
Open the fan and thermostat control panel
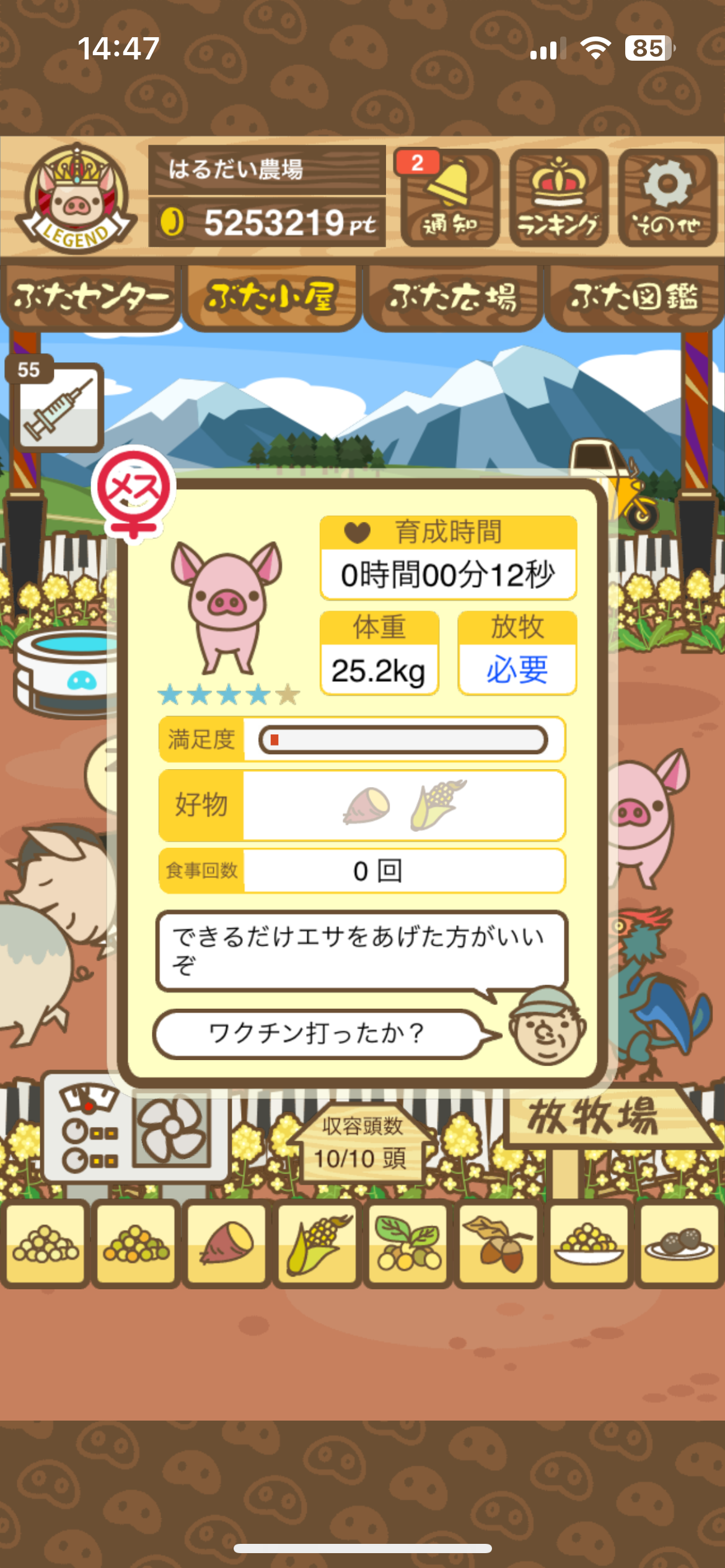[136, 1131]
